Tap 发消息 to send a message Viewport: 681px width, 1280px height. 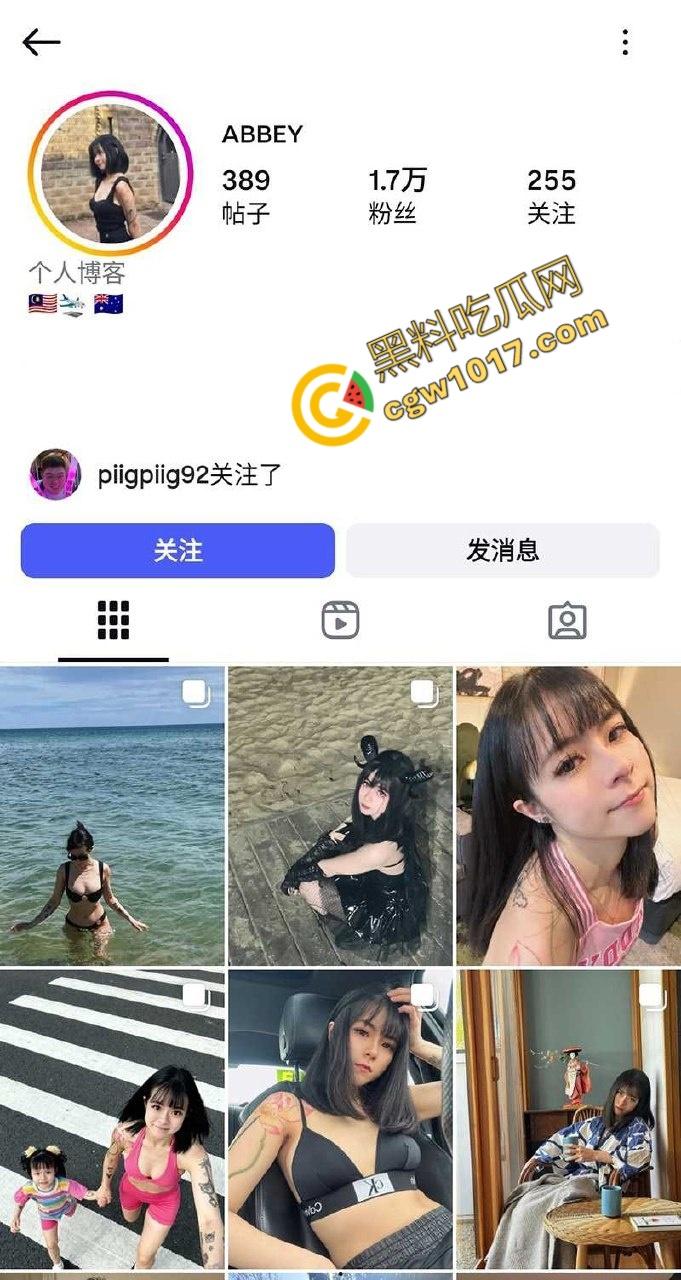(x=502, y=550)
